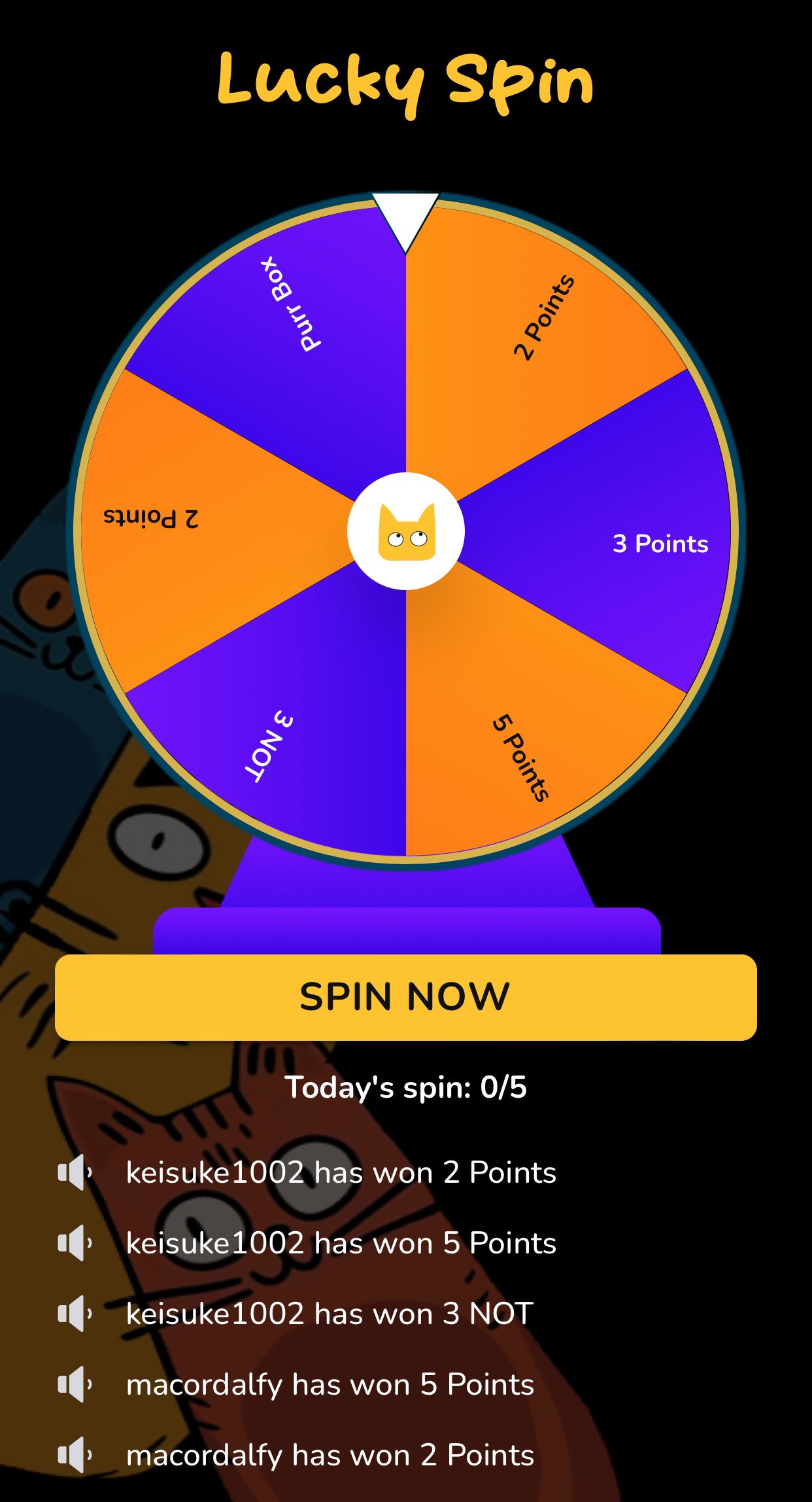Click the speaker icon beside keisuke1002's 2 Points win
Viewport: 812px width, 1502px height.
point(74,1172)
